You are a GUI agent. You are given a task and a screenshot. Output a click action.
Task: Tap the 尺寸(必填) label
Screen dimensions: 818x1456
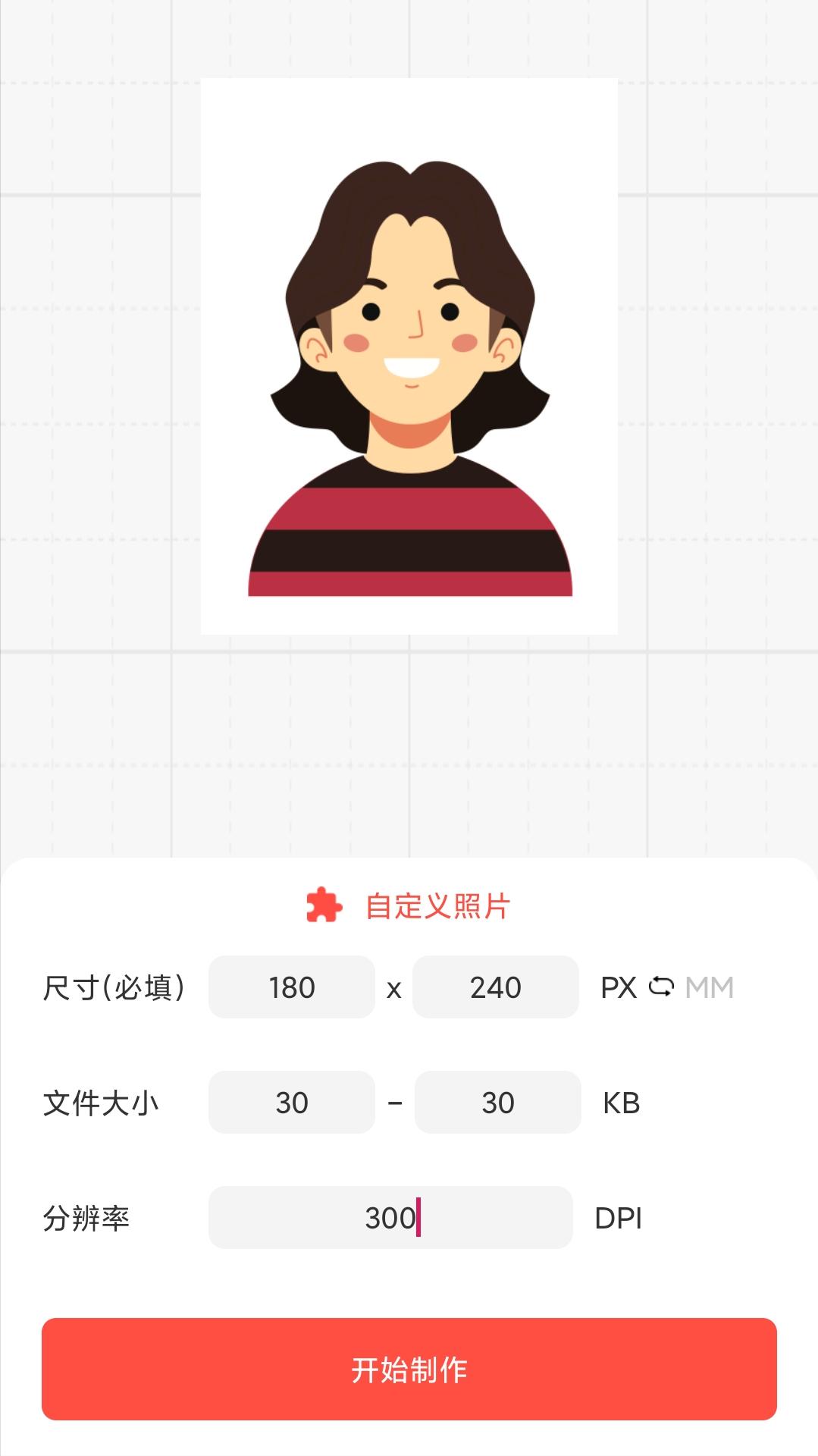pos(114,987)
